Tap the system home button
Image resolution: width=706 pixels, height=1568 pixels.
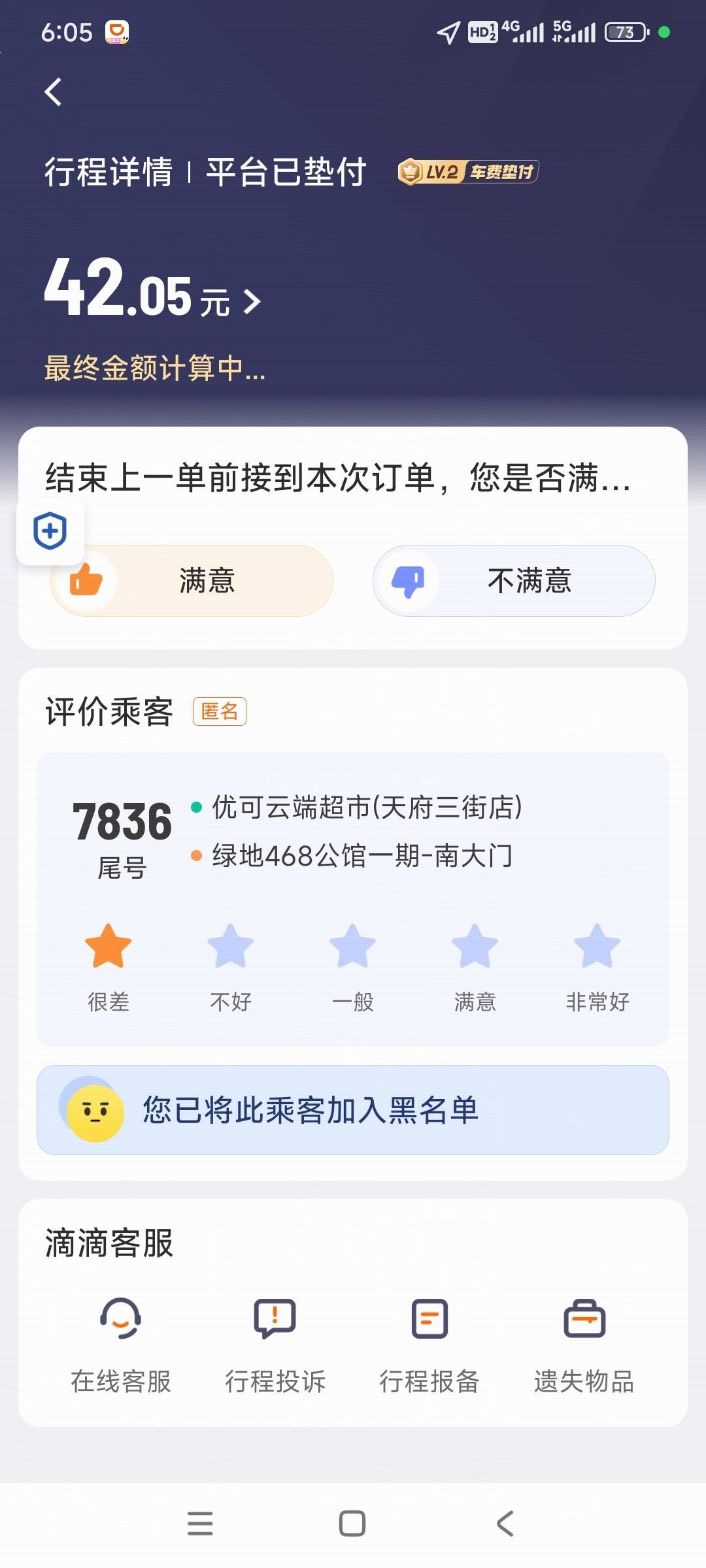click(x=352, y=1524)
